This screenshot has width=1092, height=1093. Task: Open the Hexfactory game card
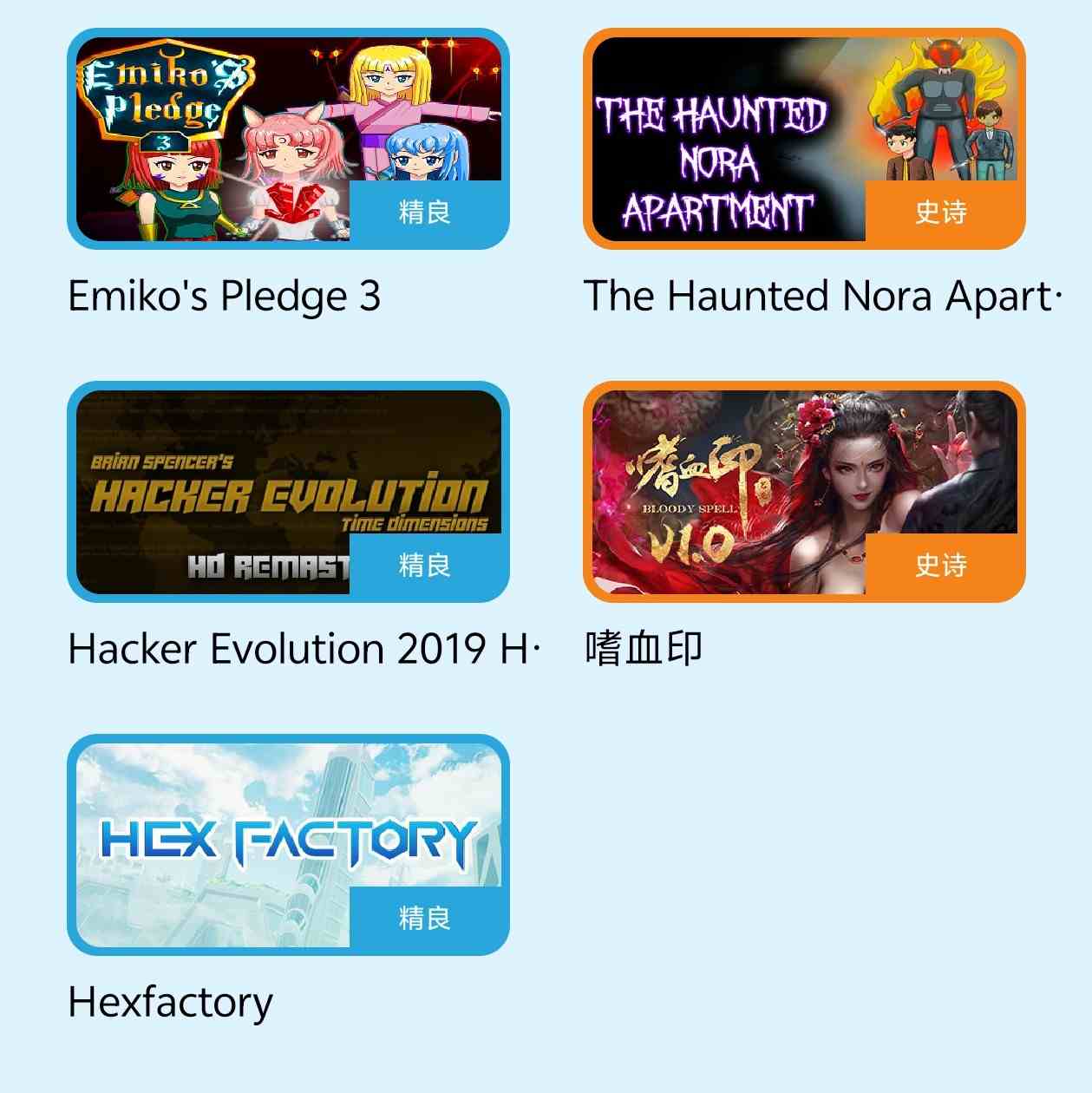pyautogui.click(x=288, y=845)
